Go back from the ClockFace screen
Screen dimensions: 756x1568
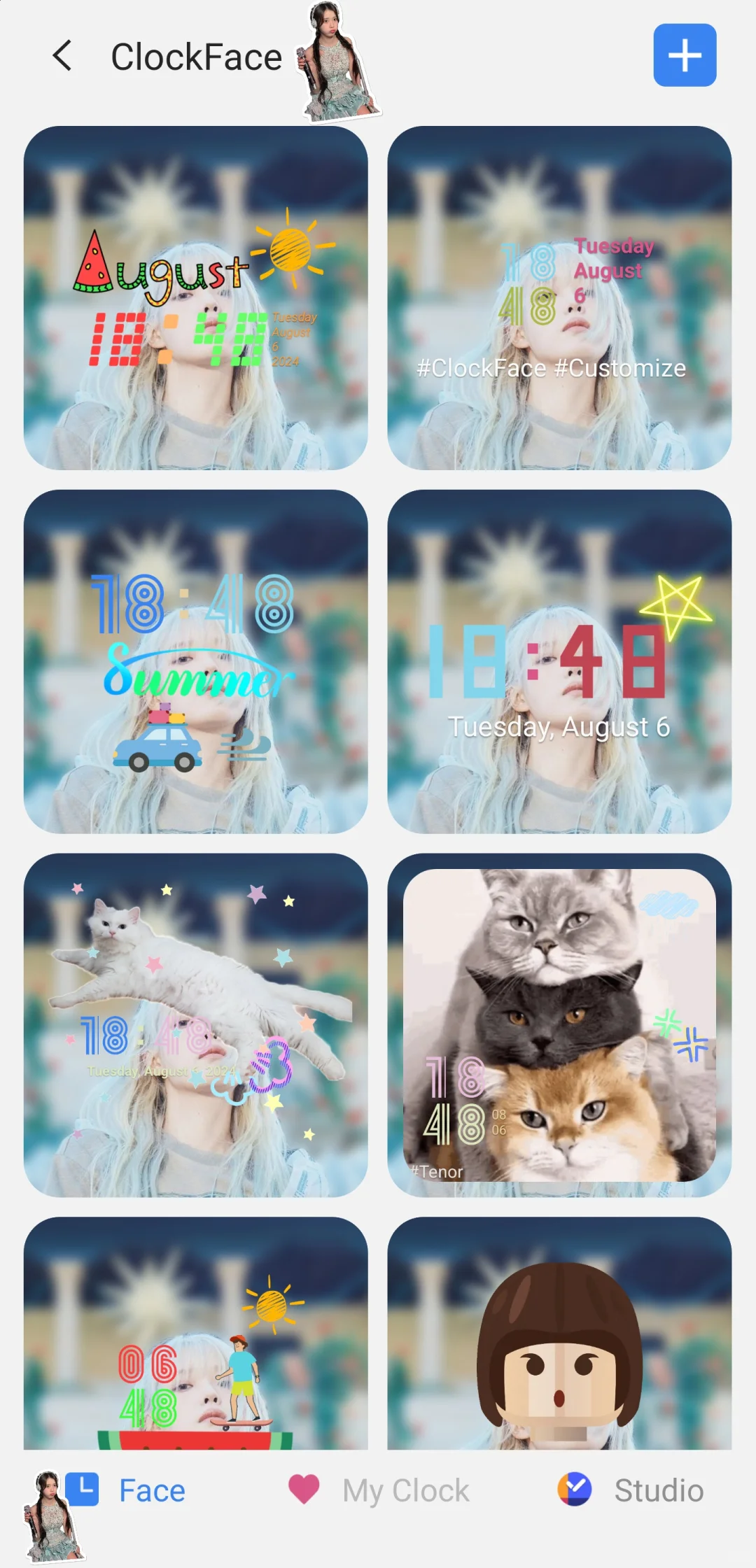point(62,56)
